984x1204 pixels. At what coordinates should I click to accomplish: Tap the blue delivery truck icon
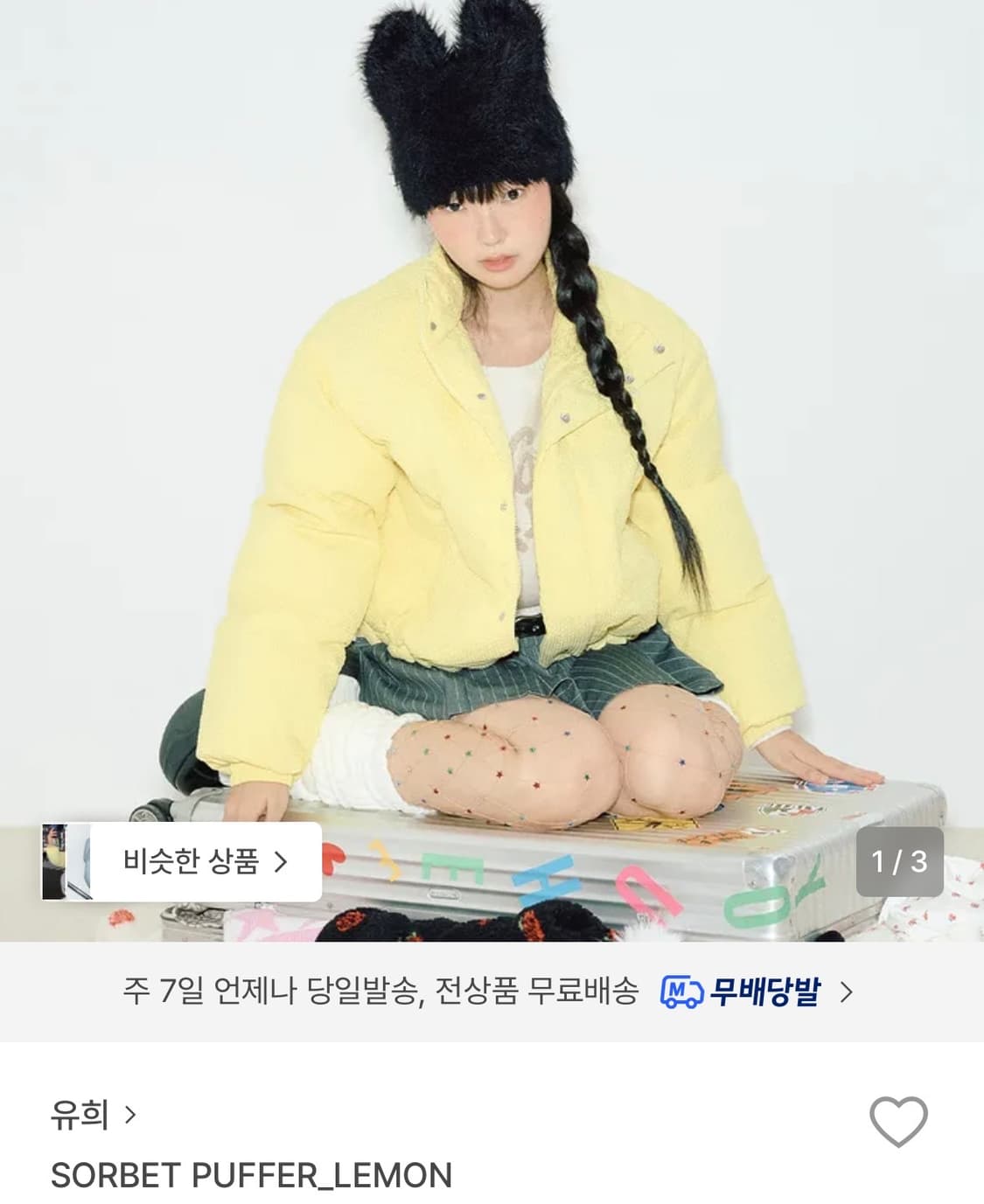(681, 992)
